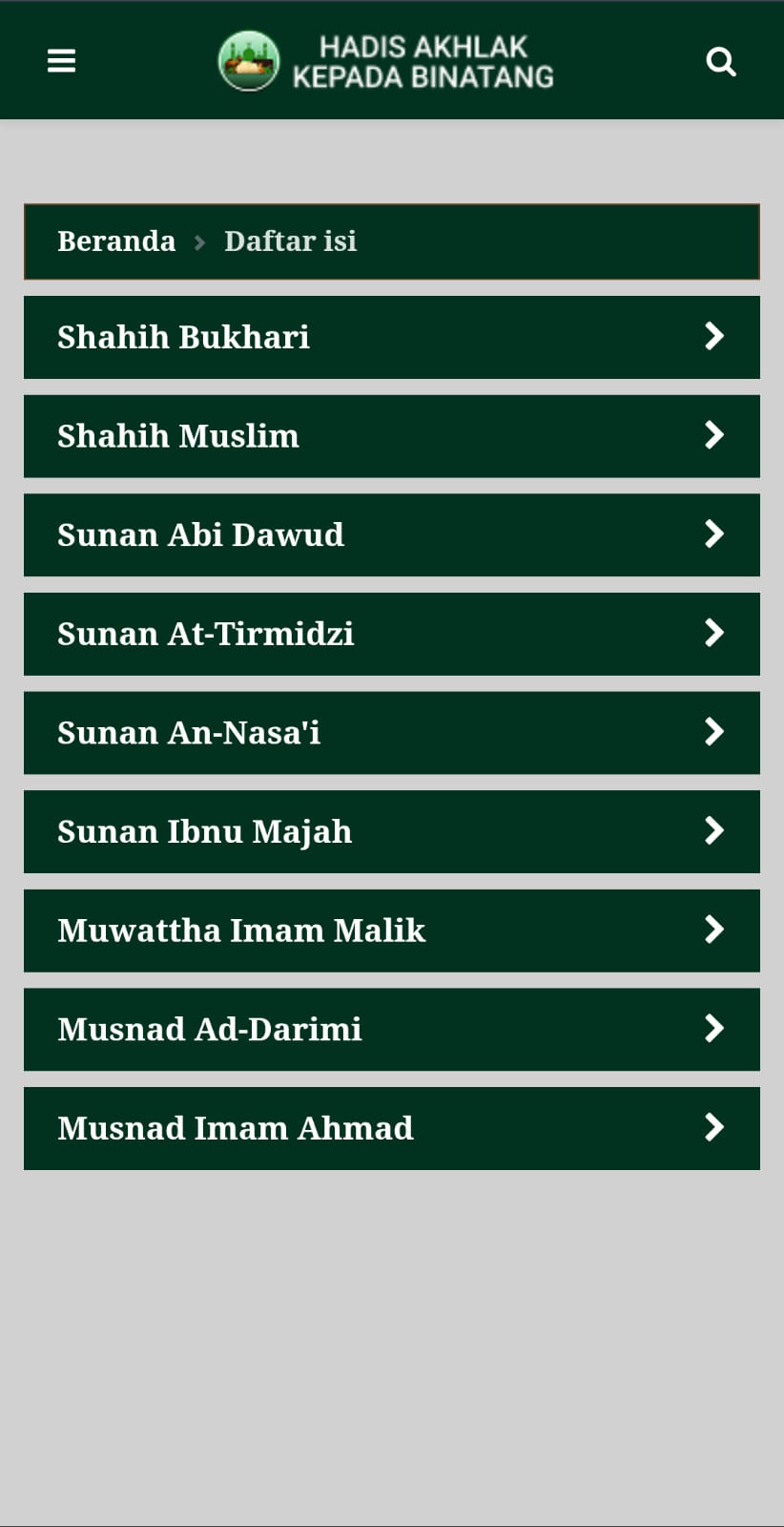Screen dimensions: 784x1527
Task: Open Muwattha Imam Malik
Action: point(392,931)
